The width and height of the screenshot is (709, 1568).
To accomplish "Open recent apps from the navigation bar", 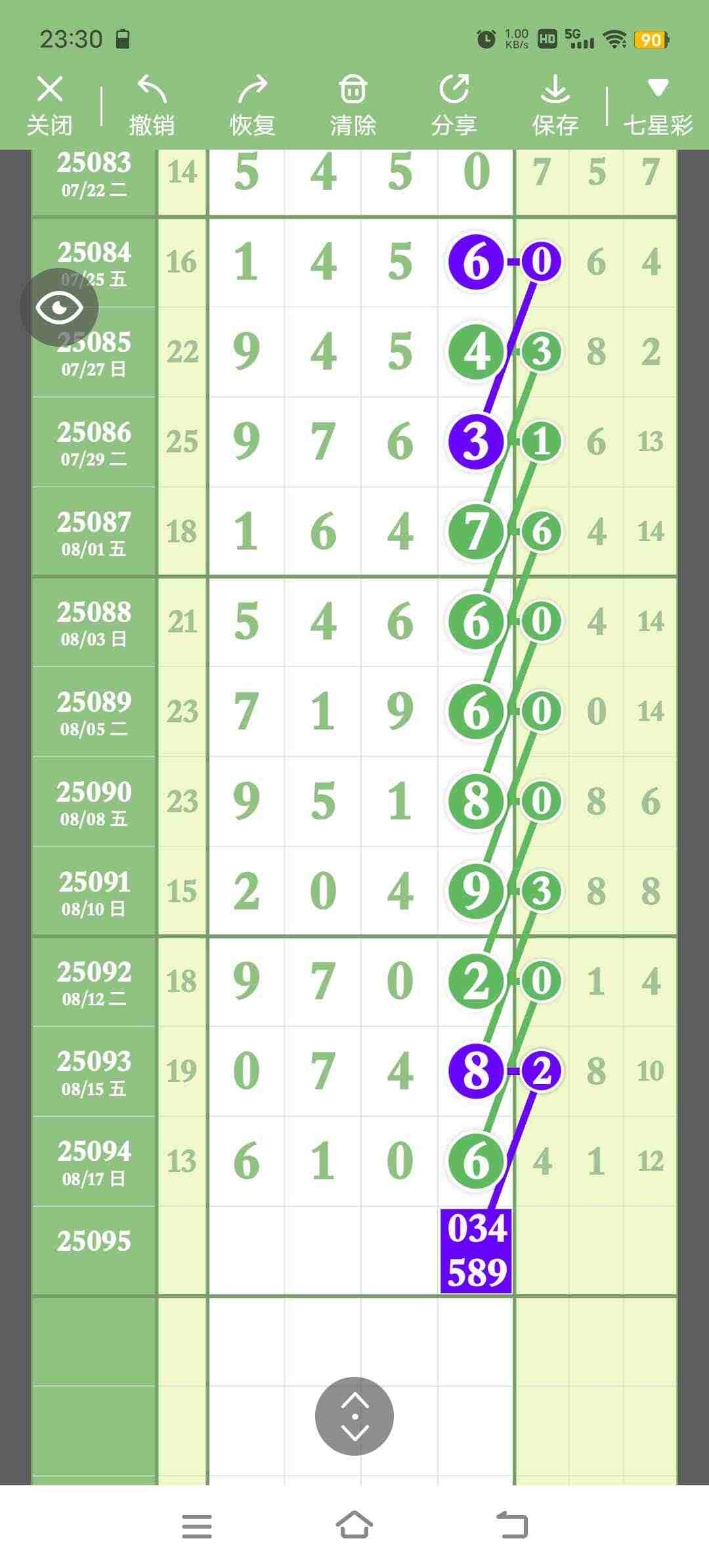I will [197, 1525].
